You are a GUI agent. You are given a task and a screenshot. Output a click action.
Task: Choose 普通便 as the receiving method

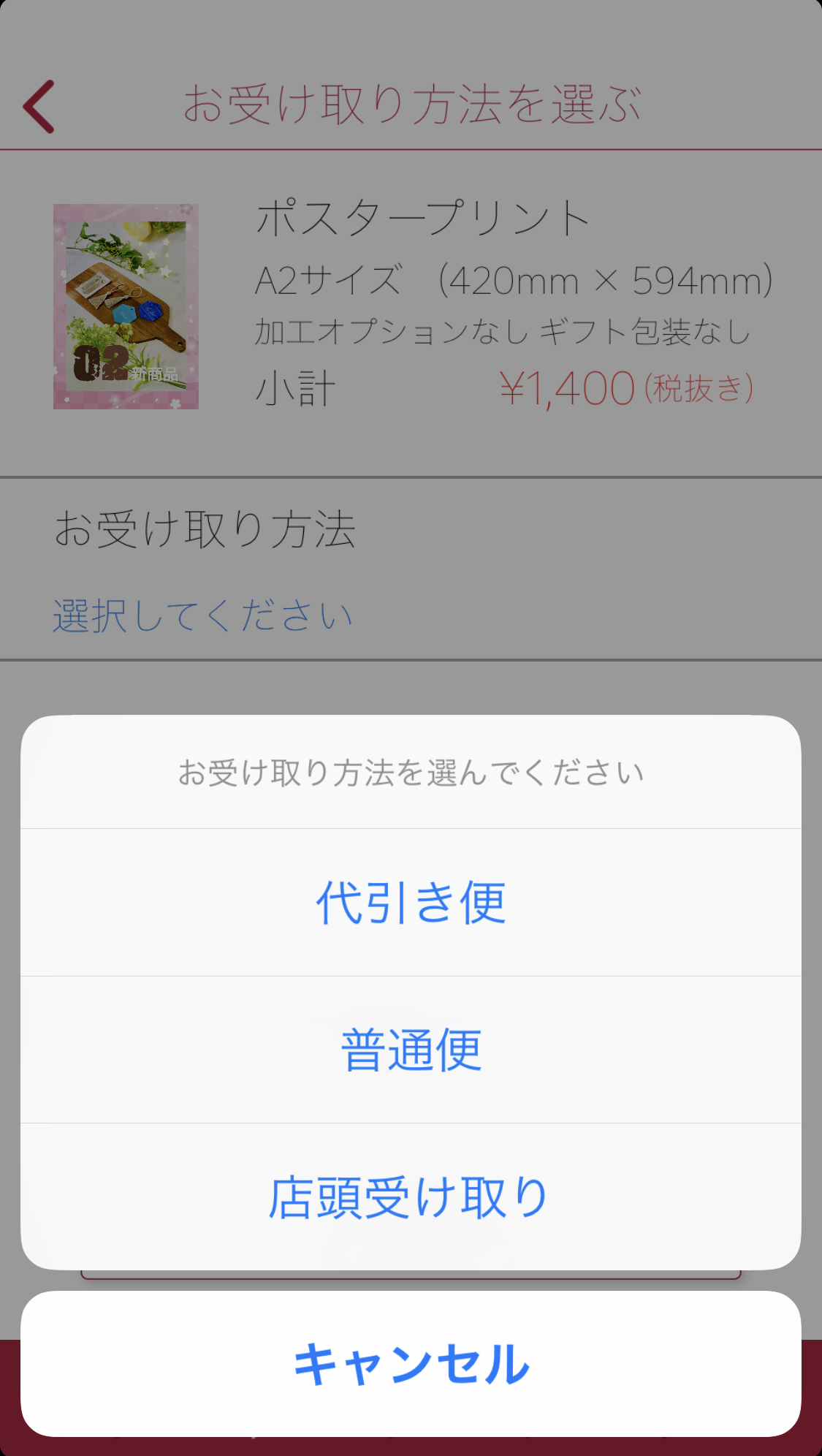pos(411,1050)
